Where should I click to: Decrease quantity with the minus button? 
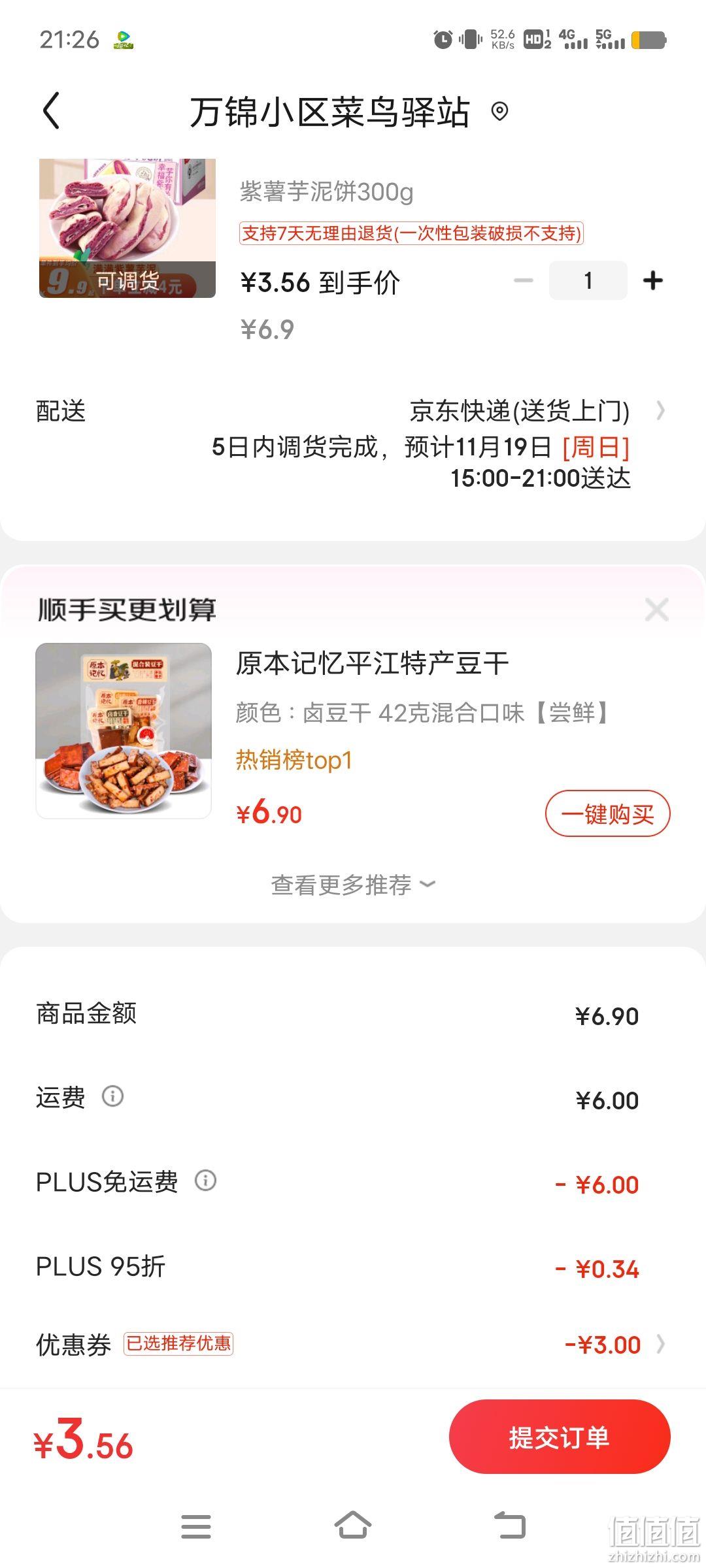click(524, 281)
